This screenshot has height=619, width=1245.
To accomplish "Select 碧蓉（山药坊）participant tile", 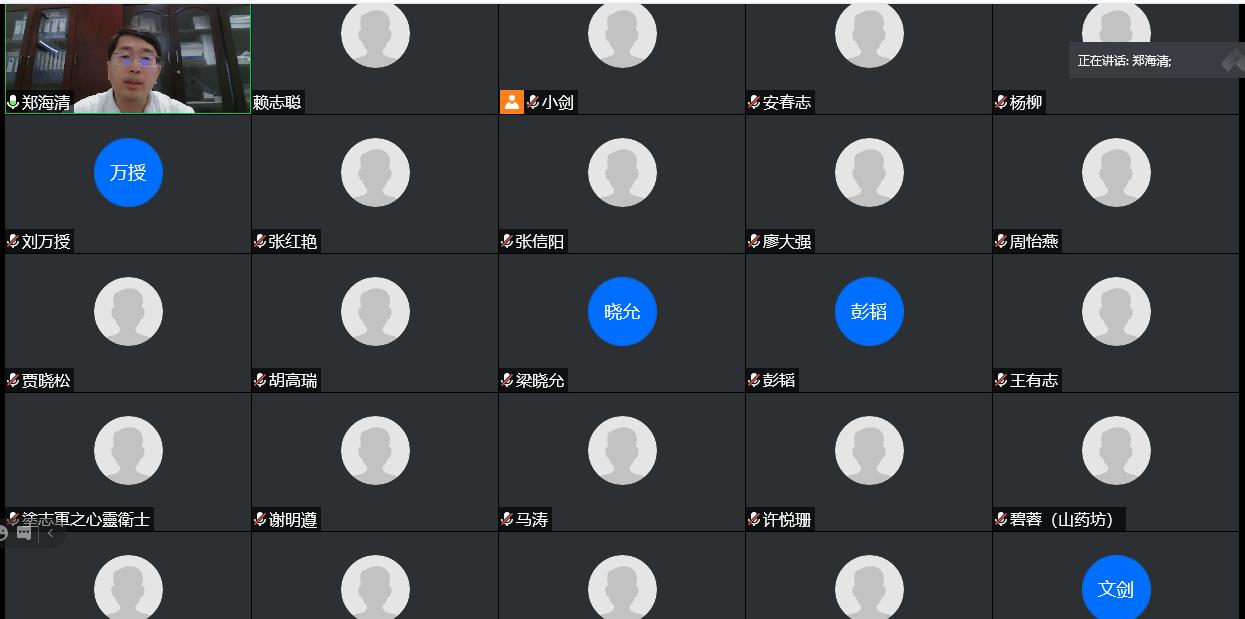I will 1116,462.
